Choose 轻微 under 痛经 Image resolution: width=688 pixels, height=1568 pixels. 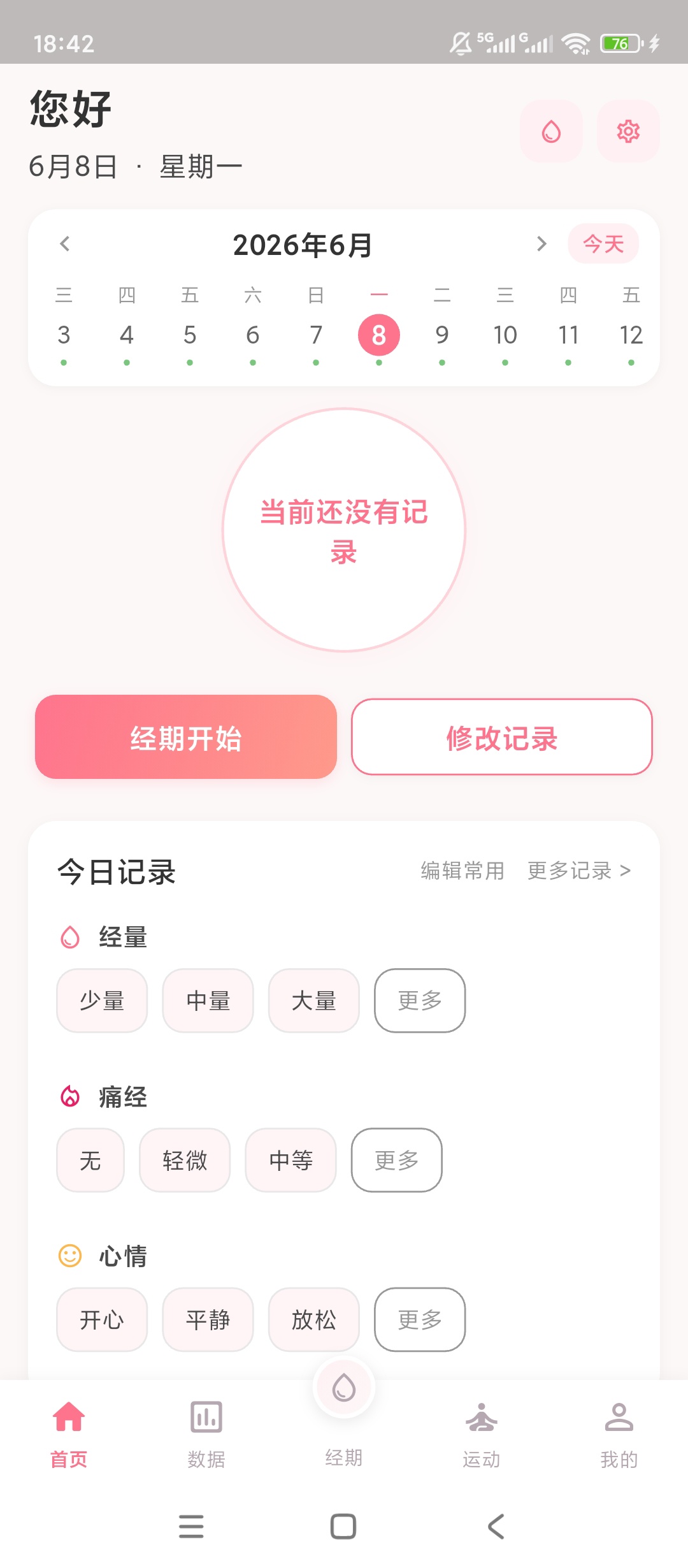(185, 1160)
